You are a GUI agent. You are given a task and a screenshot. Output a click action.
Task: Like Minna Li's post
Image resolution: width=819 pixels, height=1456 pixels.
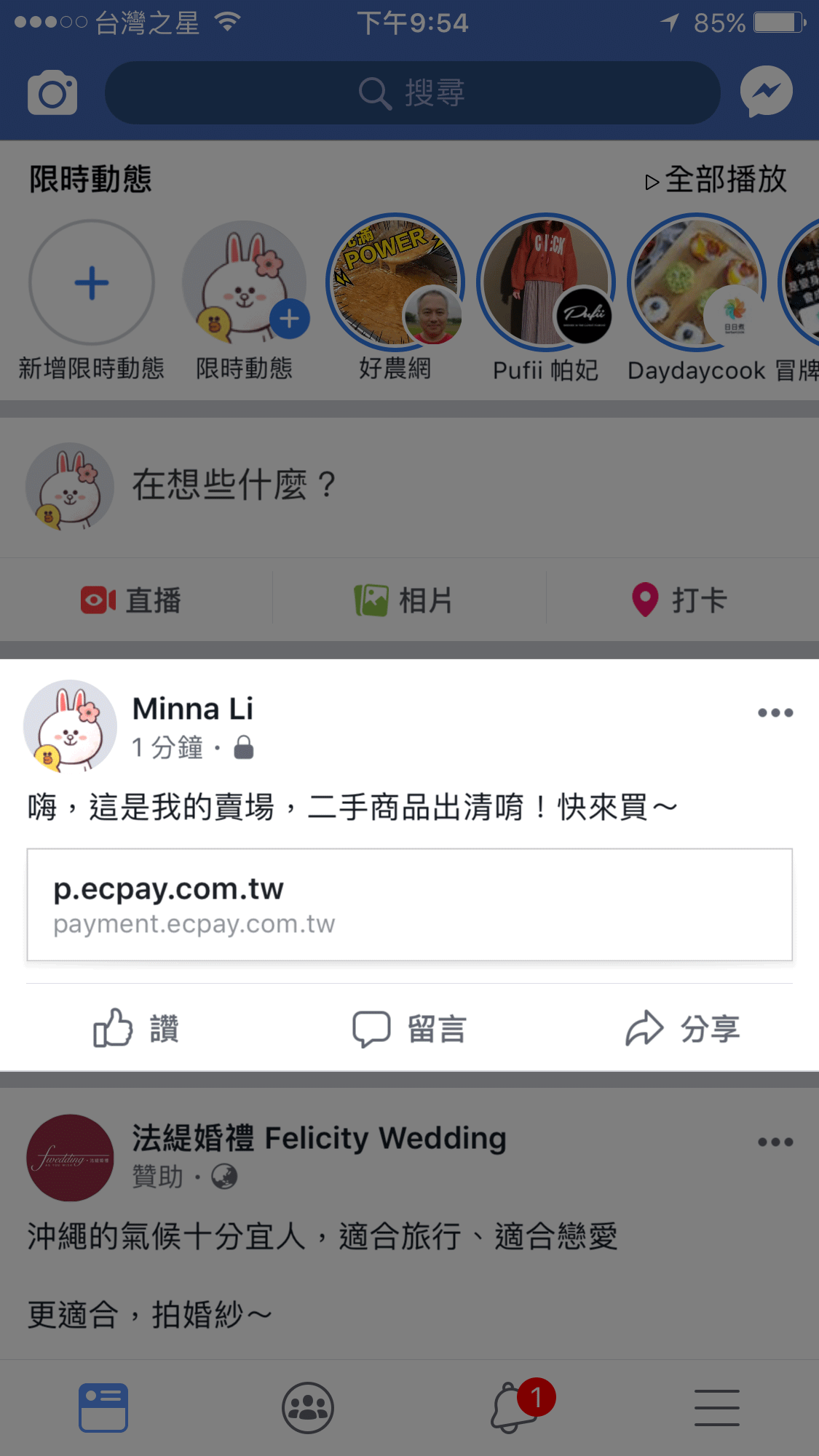[136, 1028]
